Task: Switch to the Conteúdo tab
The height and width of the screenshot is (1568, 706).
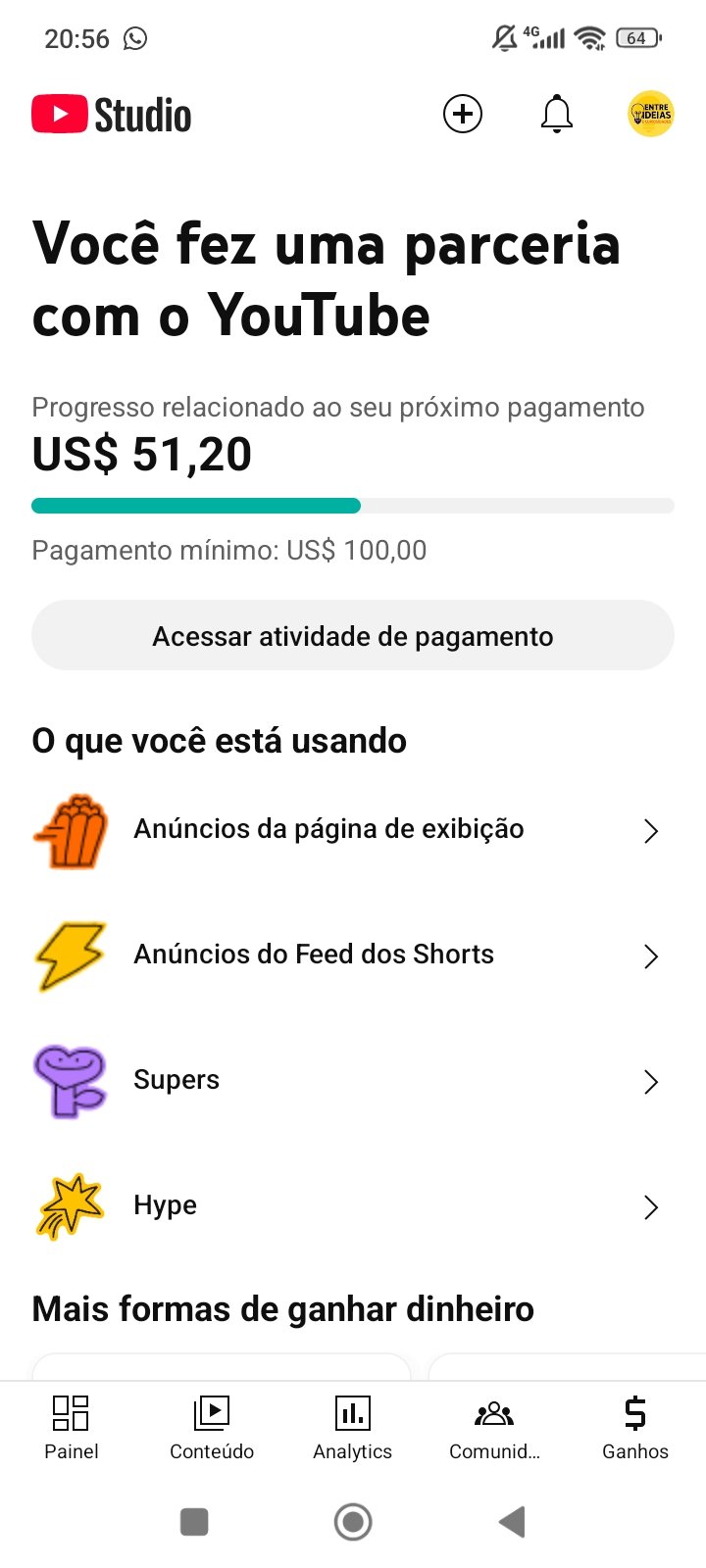Action: [212, 1427]
